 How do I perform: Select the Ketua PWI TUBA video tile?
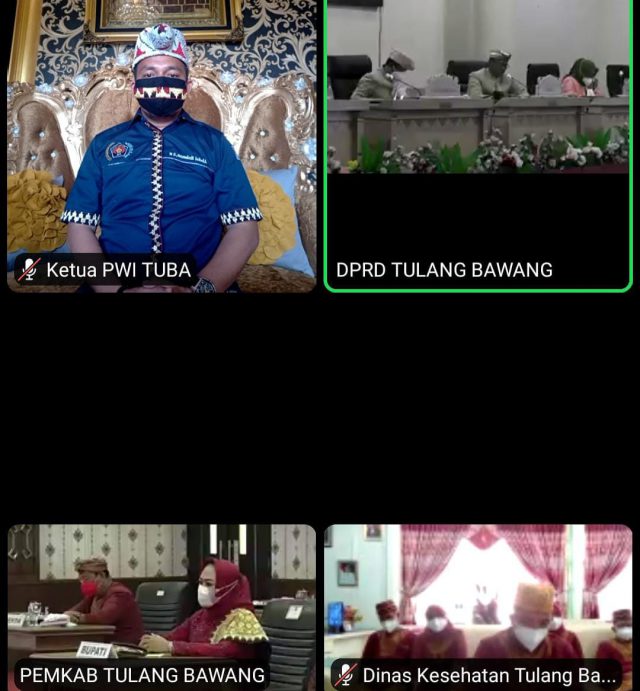161,145
